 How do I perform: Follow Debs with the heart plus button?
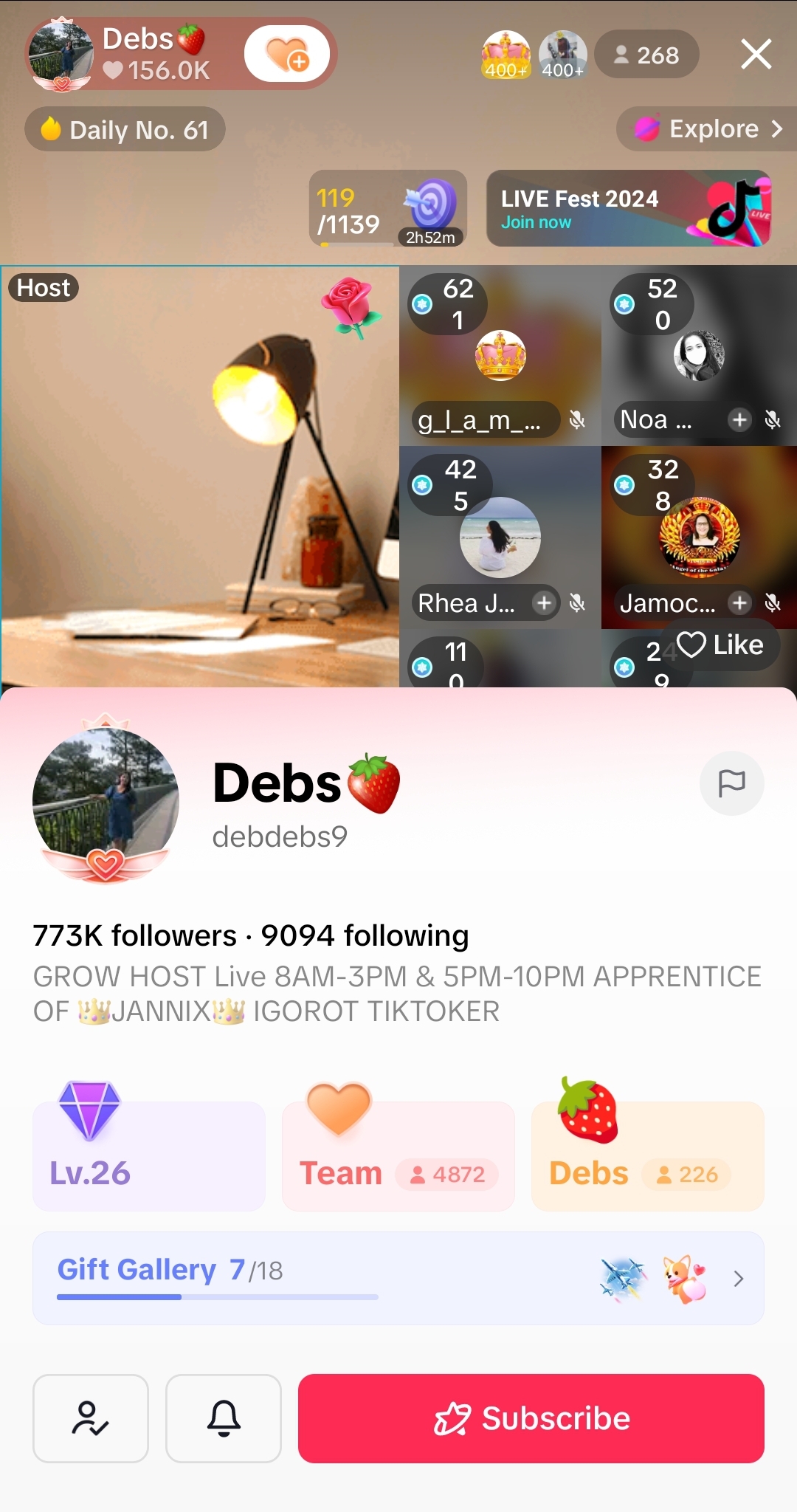click(287, 55)
